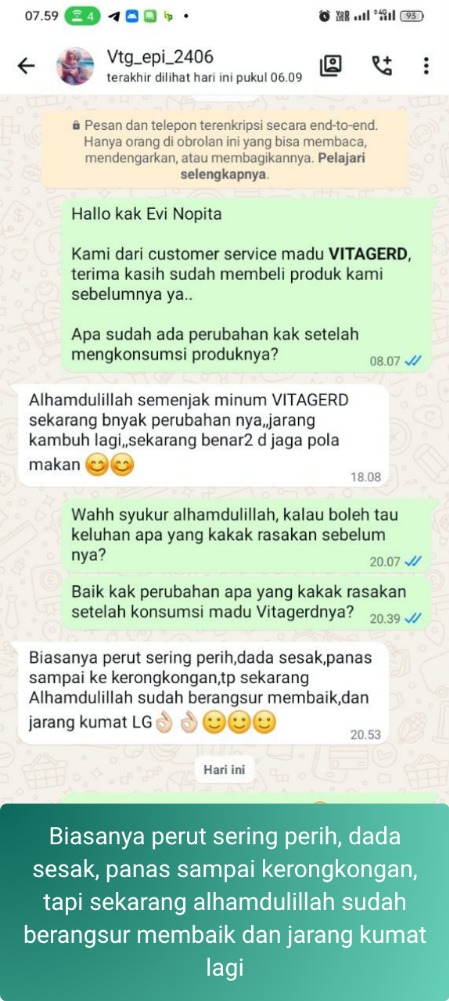449x1001 pixels.
Task: Start a call with Vtg_epi_2406
Action: click(382, 66)
